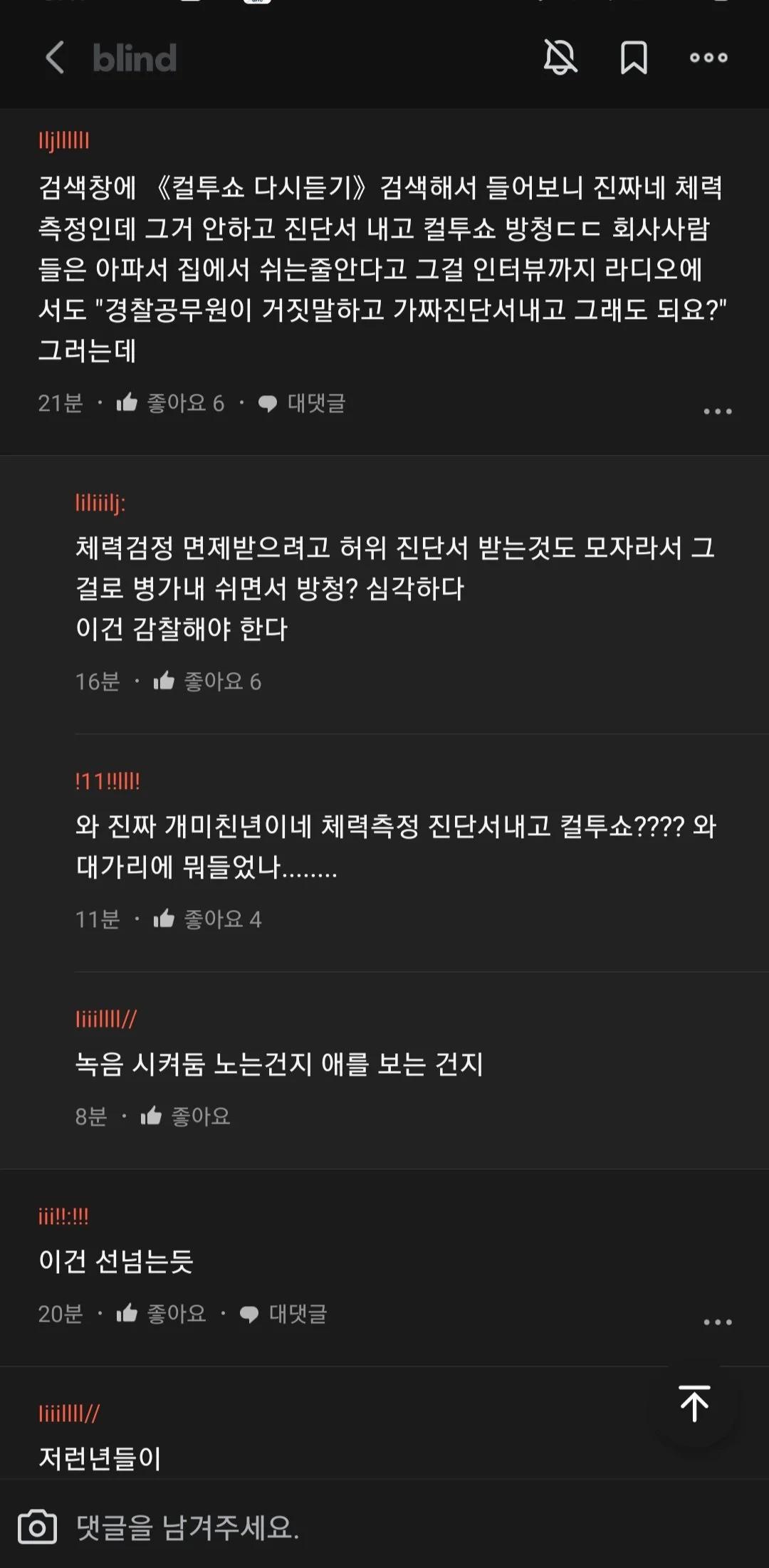
Task: Reply to the comment 이건 선넘는듯
Action: [x=283, y=1313]
